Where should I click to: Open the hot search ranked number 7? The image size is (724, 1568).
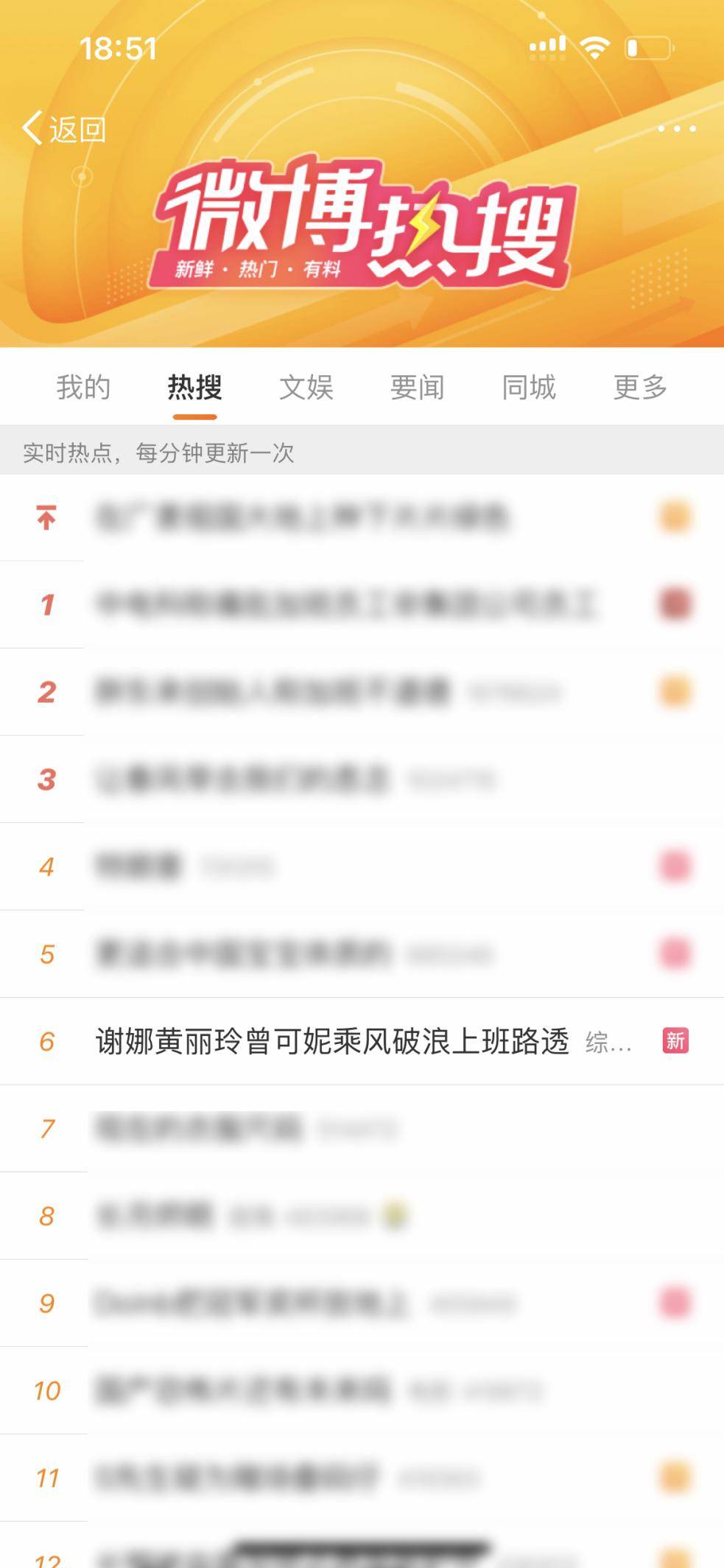click(x=199, y=1128)
